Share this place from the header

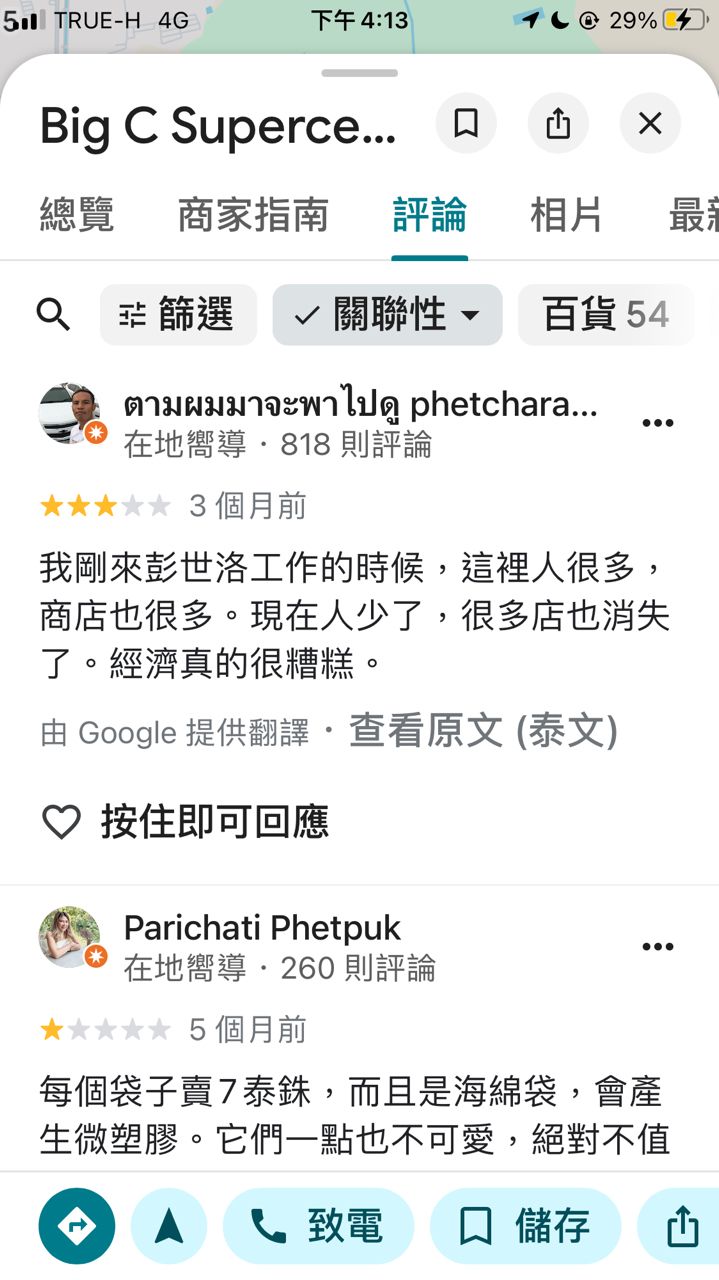(558, 124)
